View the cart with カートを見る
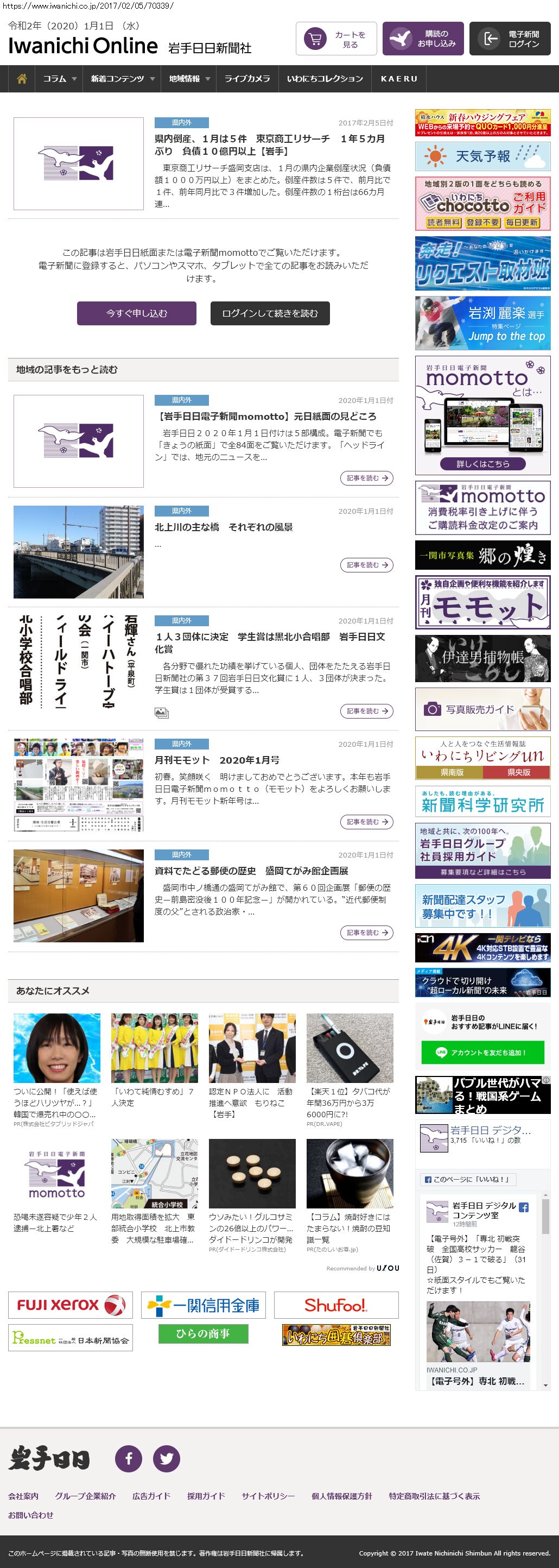The image size is (559, 1568). point(336,39)
